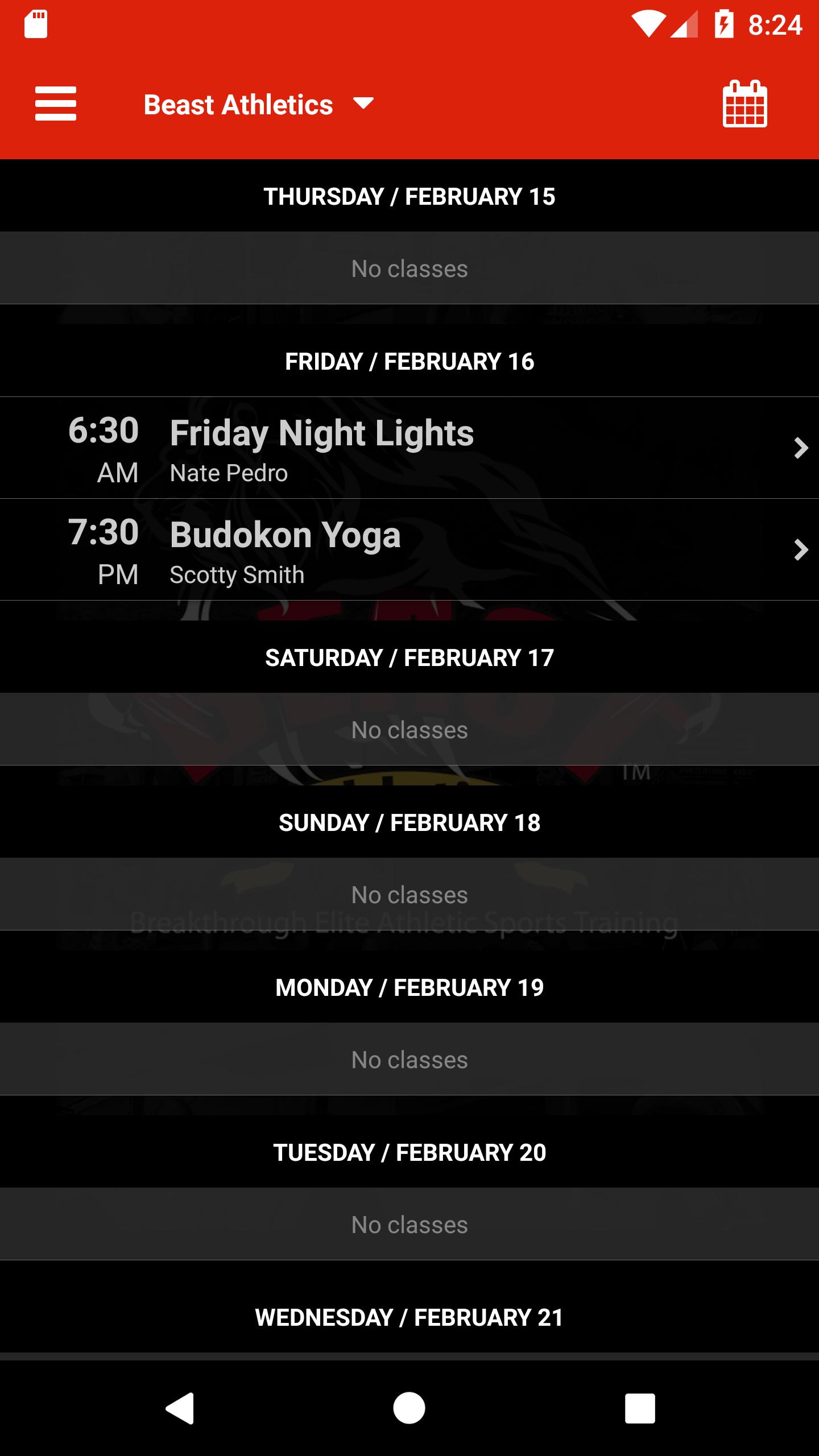Viewport: 819px width, 1456px height.
Task: Go to the home screen
Action: (x=409, y=1408)
